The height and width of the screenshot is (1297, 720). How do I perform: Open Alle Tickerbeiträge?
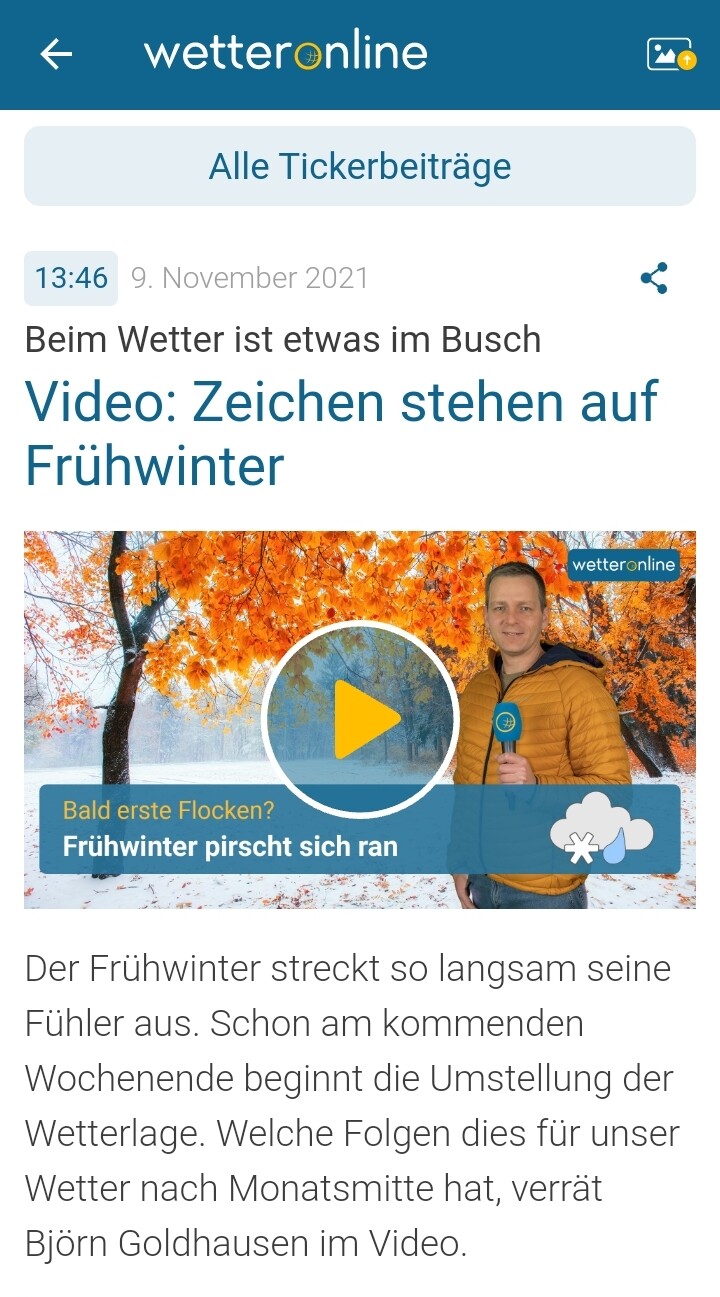(360, 166)
